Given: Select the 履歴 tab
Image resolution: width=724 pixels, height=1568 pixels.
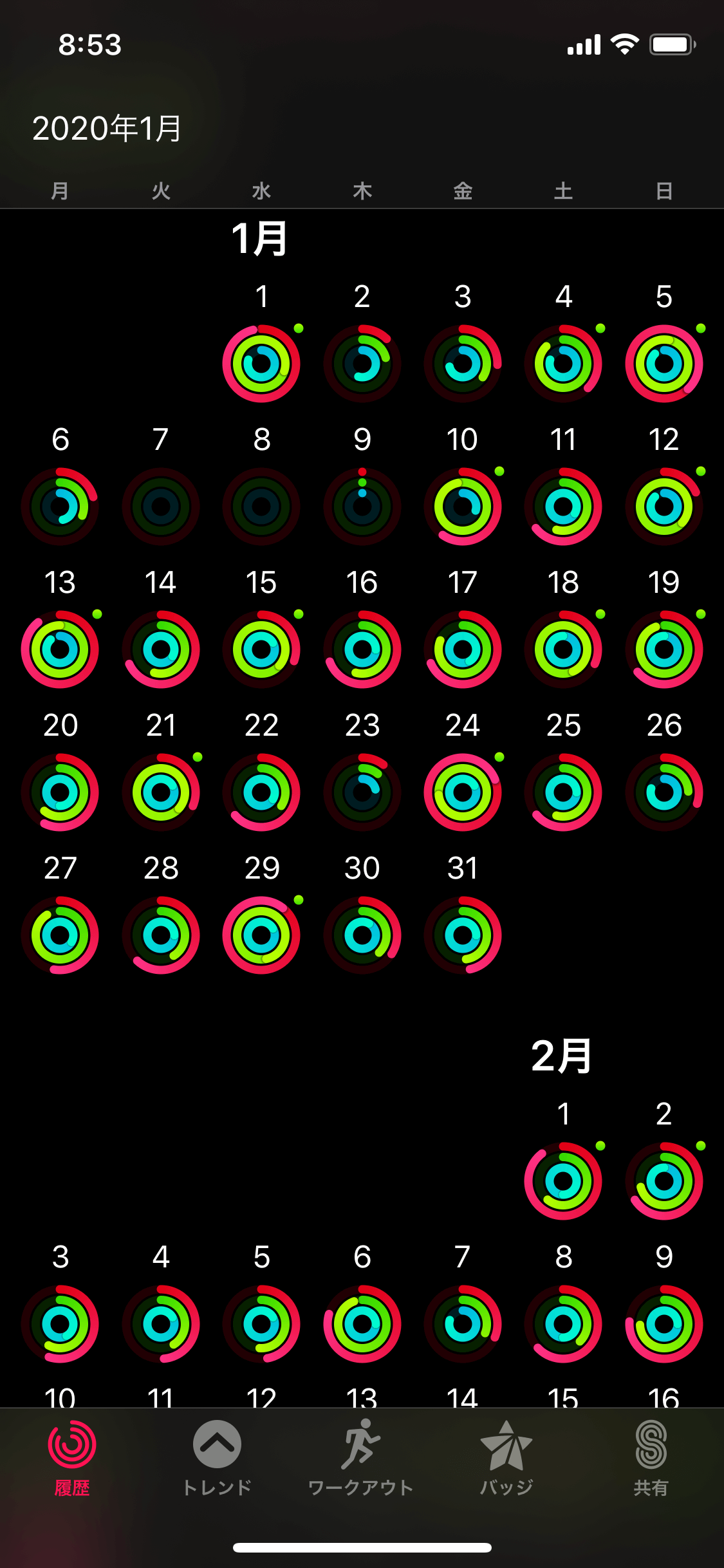Looking at the screenshot, I should pos(72,1459).
